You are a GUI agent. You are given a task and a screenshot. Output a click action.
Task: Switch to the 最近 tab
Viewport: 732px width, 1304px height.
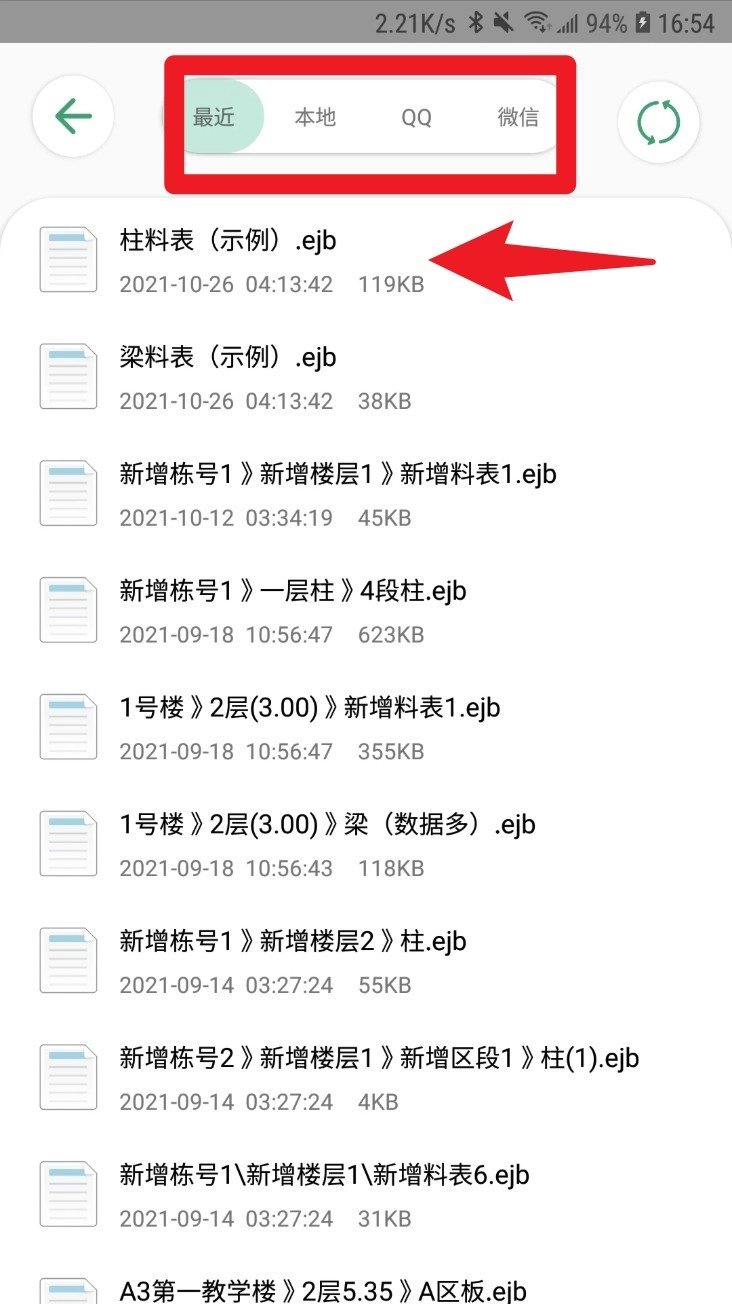[x=213, y=117]
